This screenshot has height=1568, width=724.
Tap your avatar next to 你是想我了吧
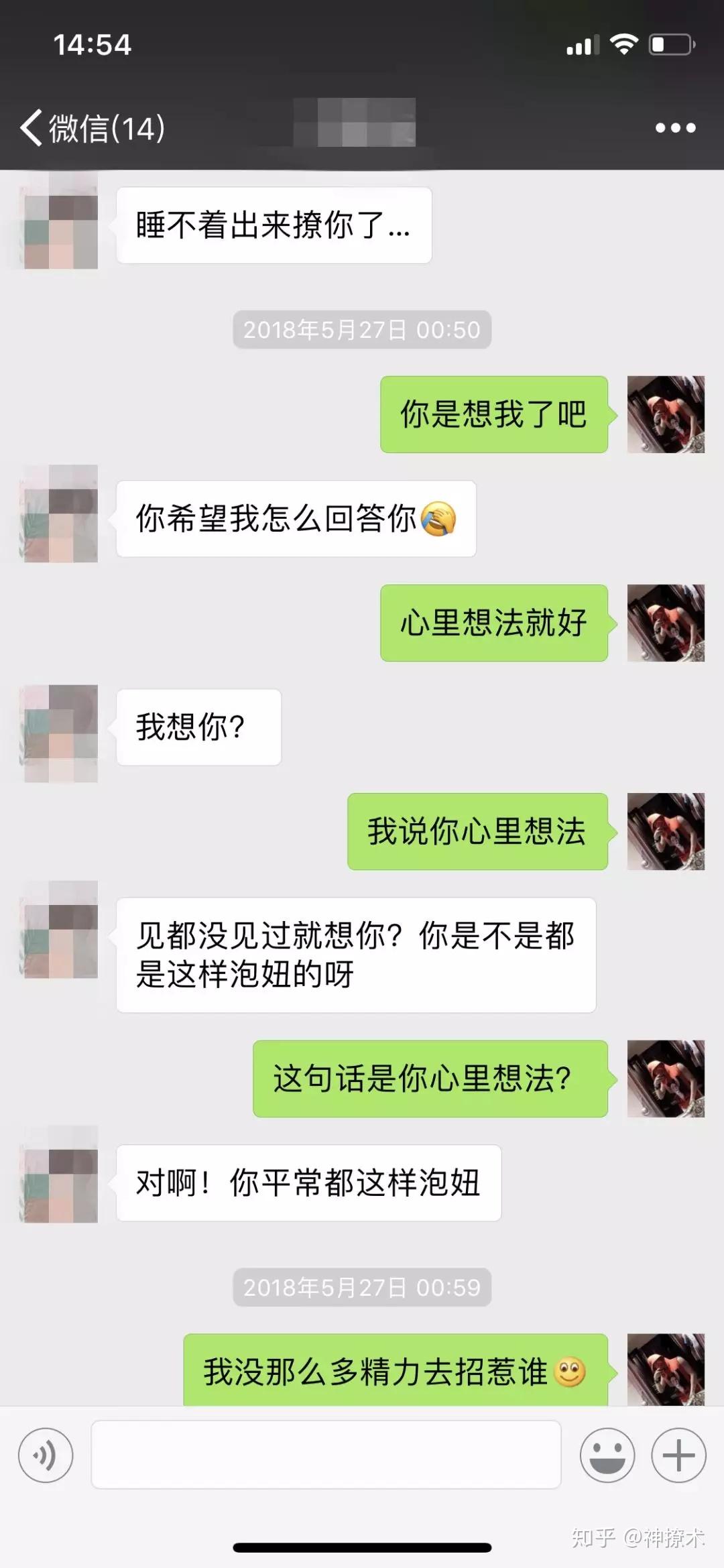(x=666, y=416)
